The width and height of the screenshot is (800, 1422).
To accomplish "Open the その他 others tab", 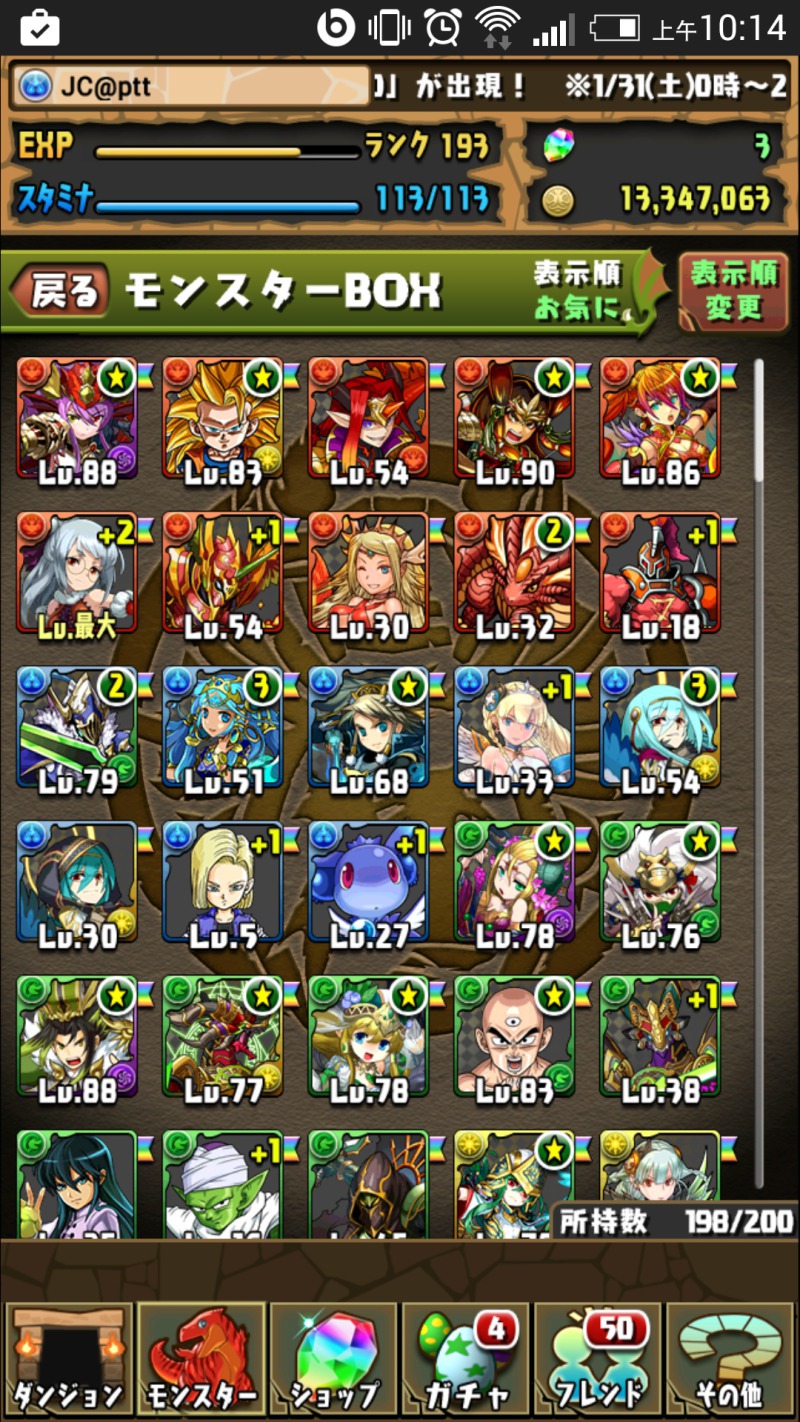I will (731, 1358).
